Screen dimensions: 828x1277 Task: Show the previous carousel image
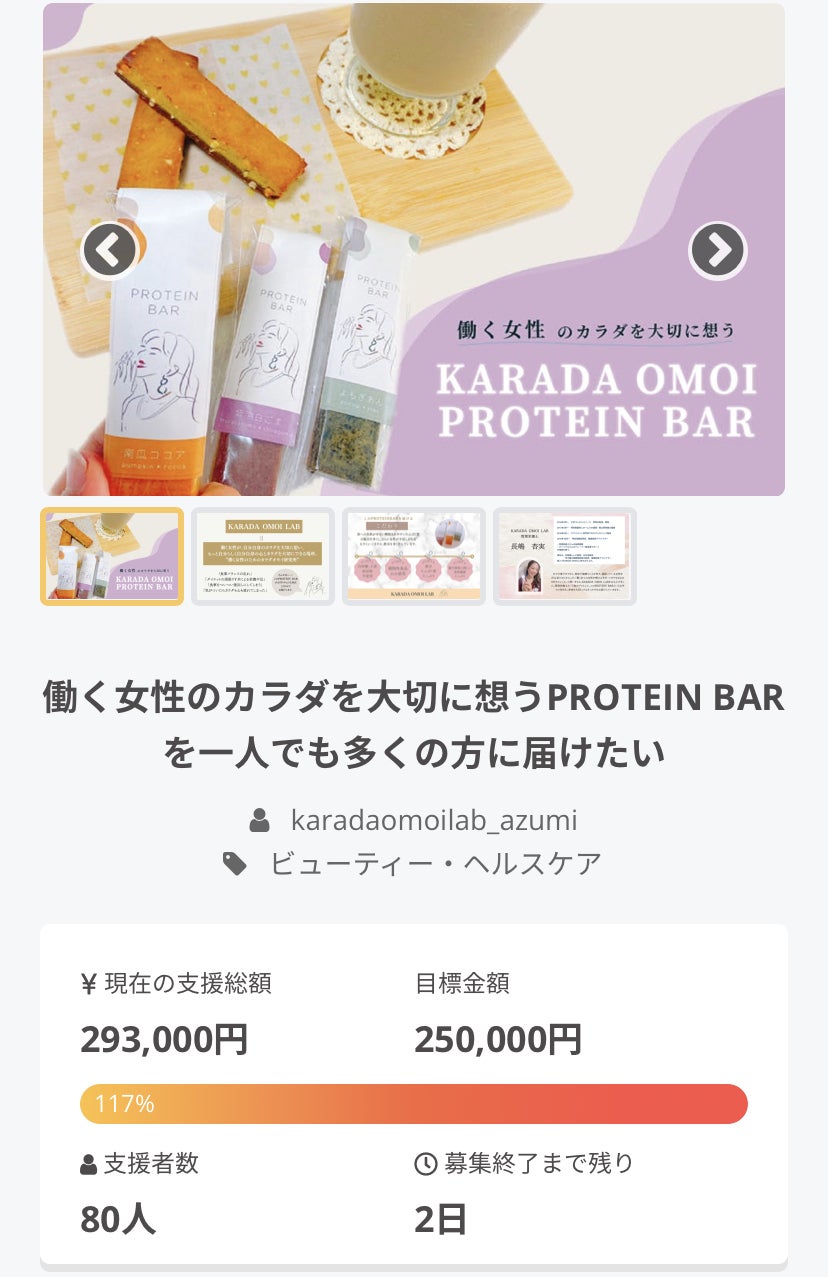tap(109, 250)
